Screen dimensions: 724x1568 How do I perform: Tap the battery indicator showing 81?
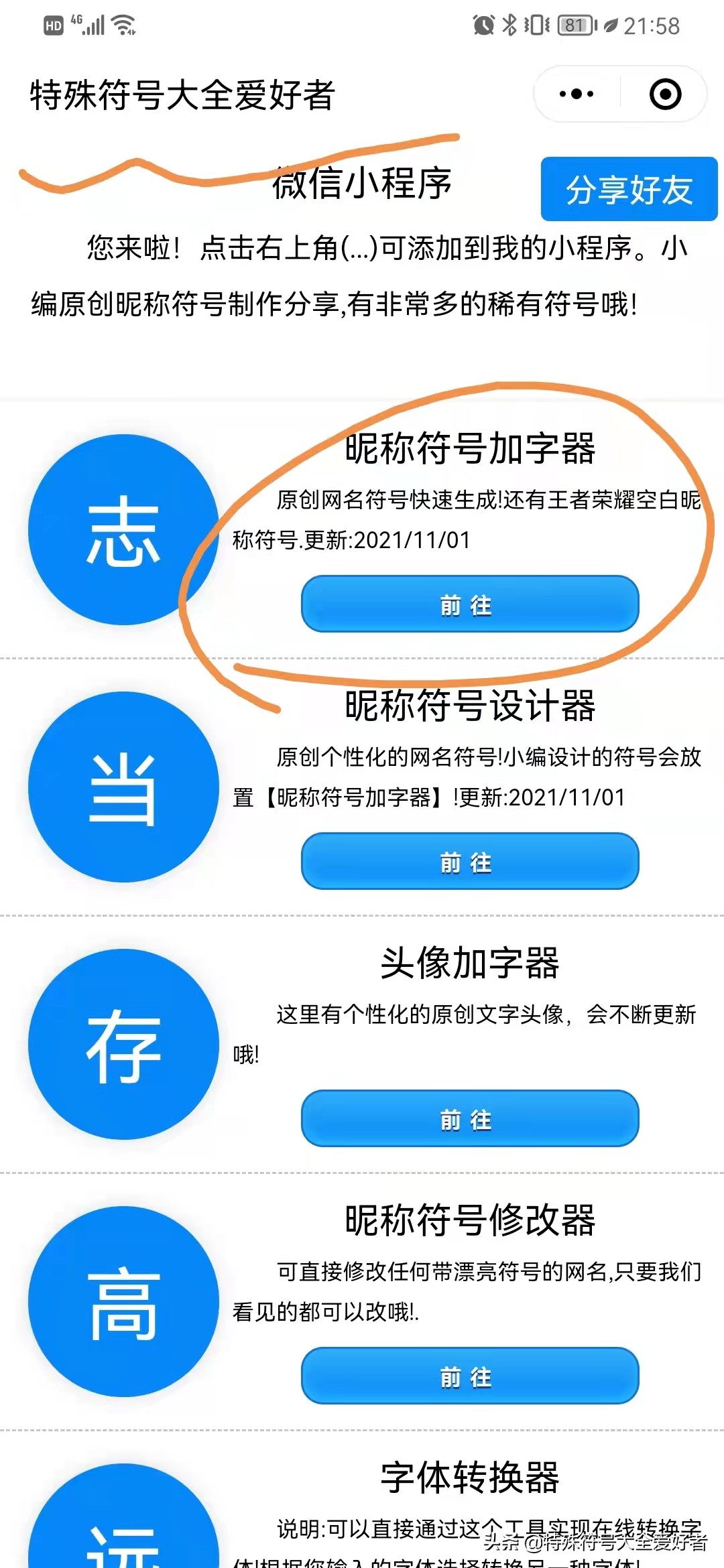tap(577, 25)
